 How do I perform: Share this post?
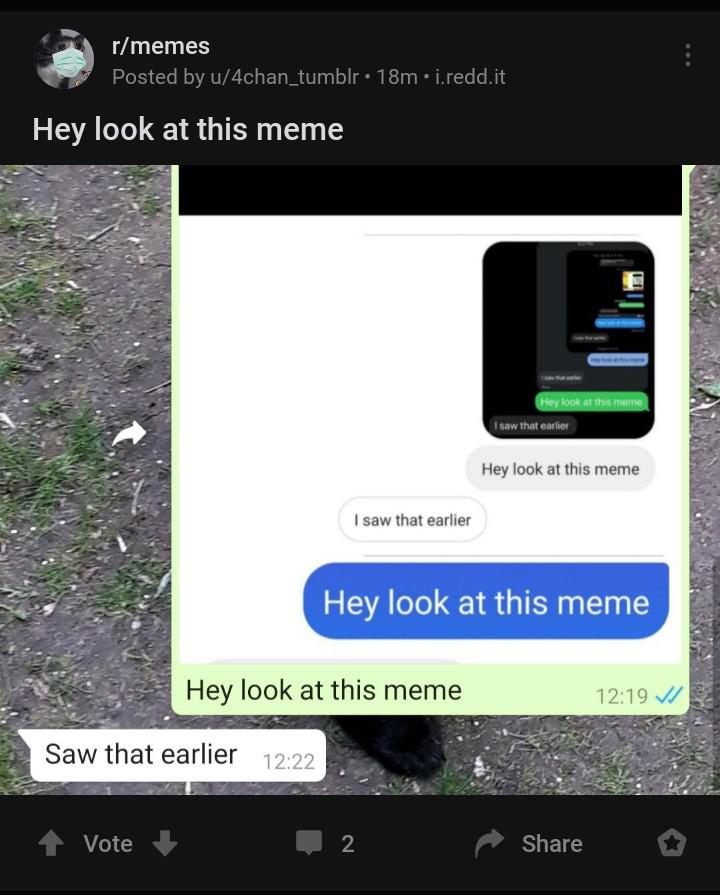pos(530,844)
